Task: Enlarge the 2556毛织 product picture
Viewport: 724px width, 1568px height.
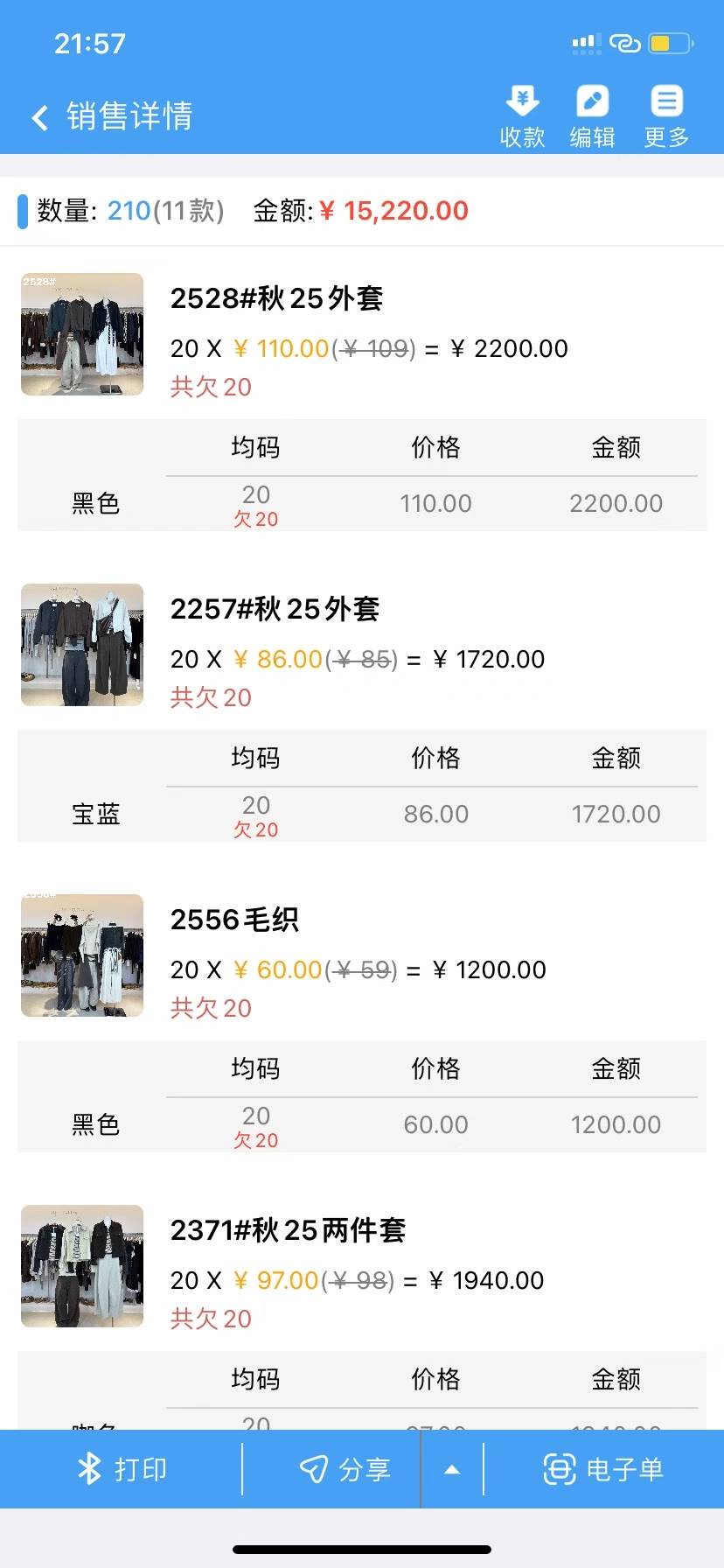Action: pyautogui.click(x=82, y=955)
